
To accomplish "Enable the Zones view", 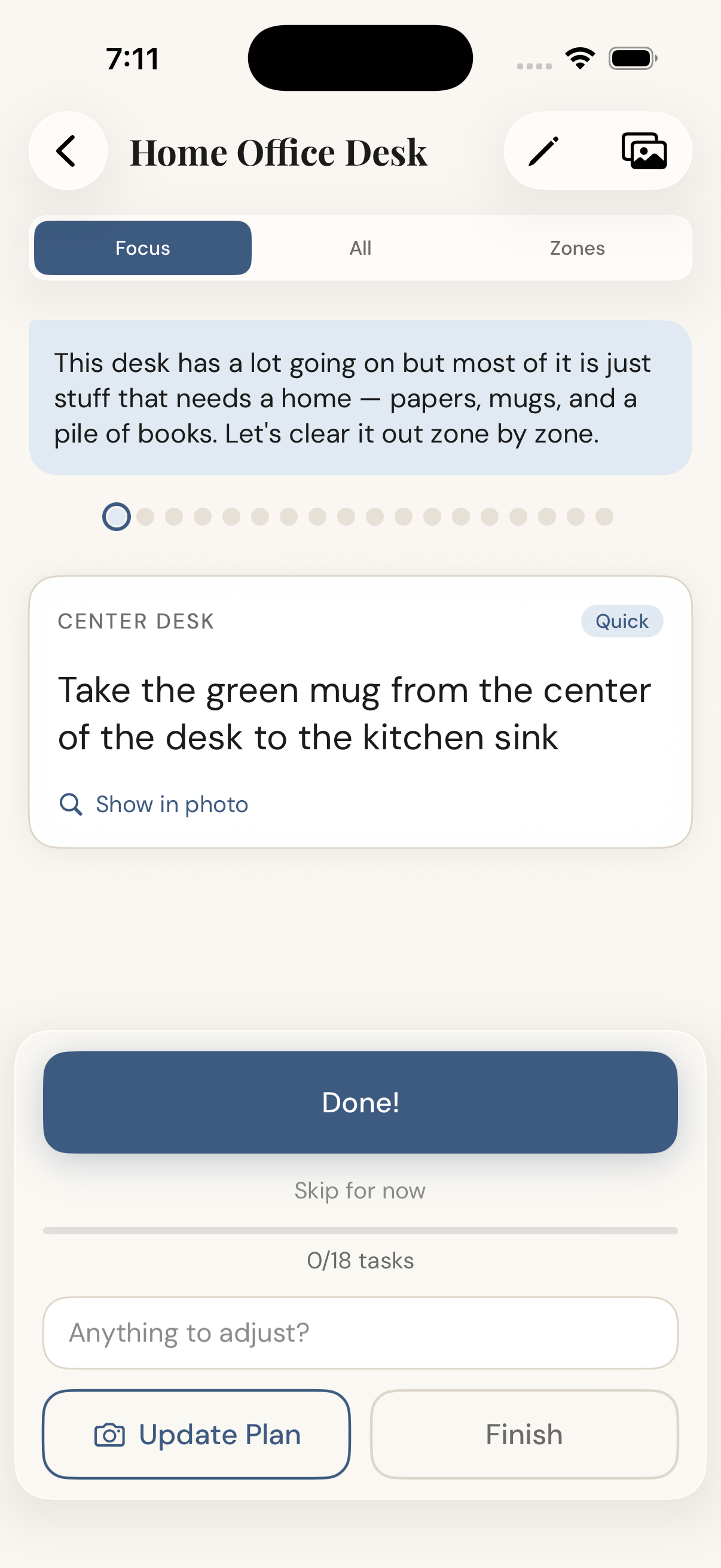I will coord(577,247).
